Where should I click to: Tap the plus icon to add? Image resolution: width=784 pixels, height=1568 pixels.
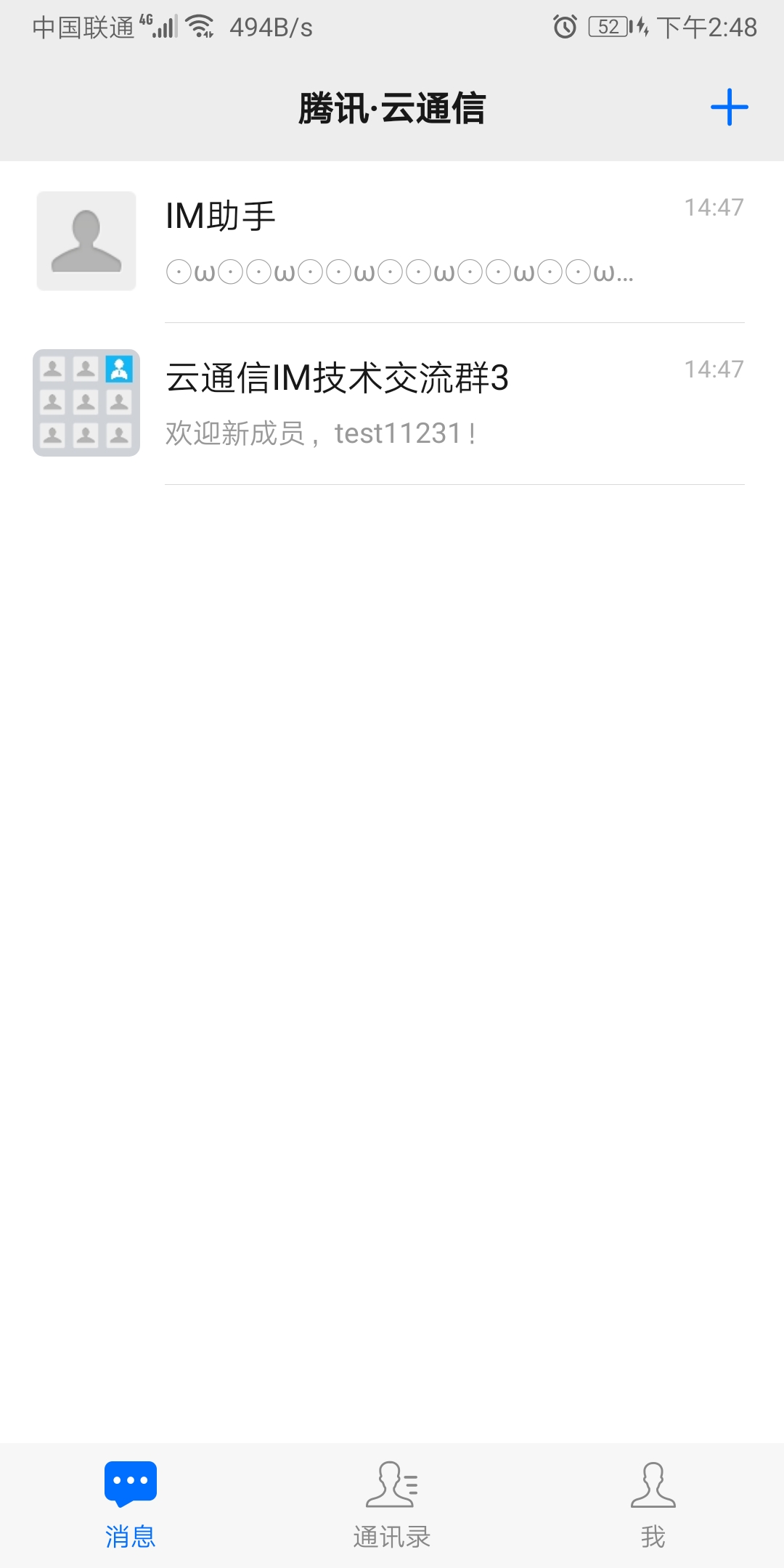(729, 107)
